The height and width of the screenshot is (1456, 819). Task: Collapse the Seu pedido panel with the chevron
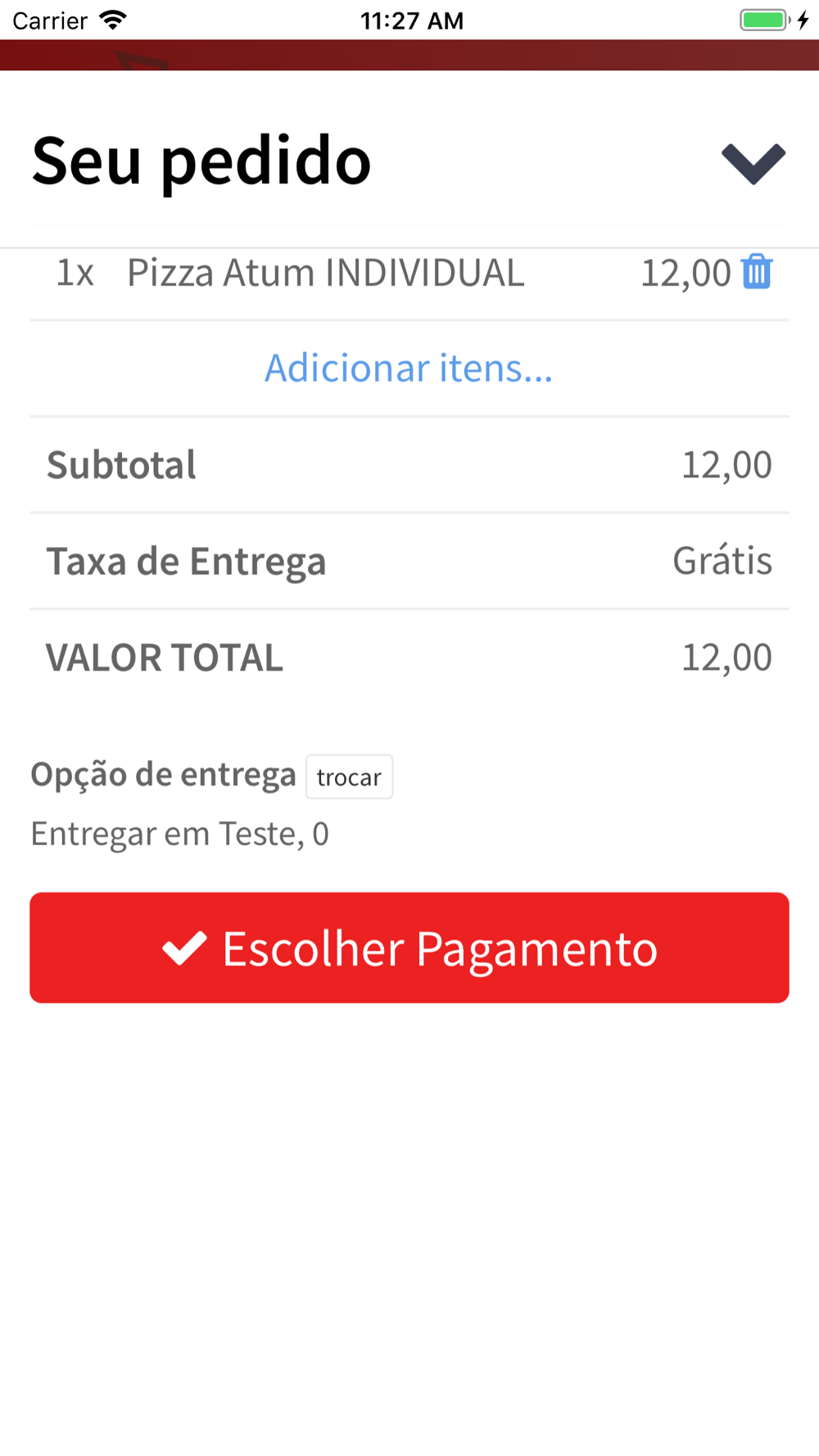pos(753,163)
